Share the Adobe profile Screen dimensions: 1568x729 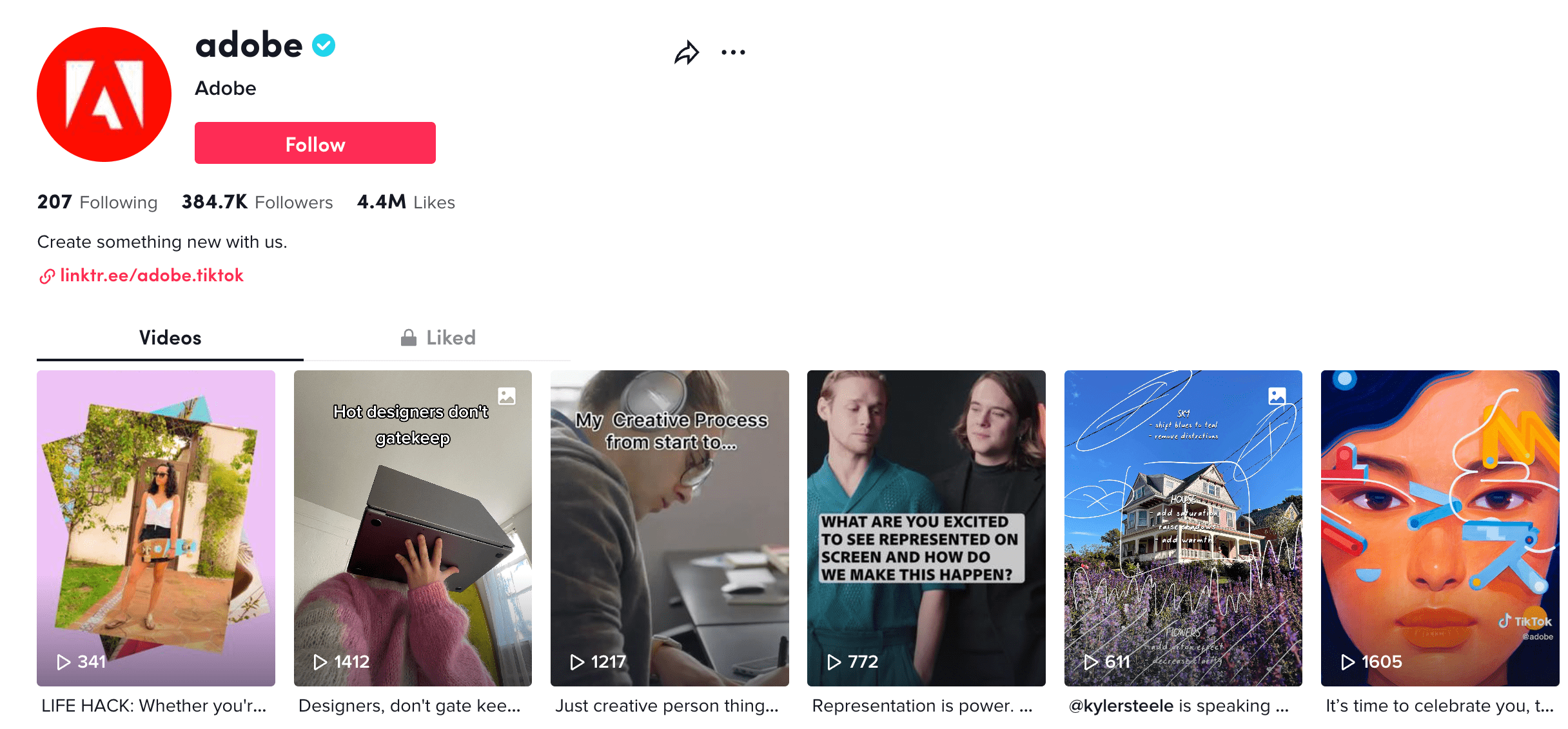(686, 53)
